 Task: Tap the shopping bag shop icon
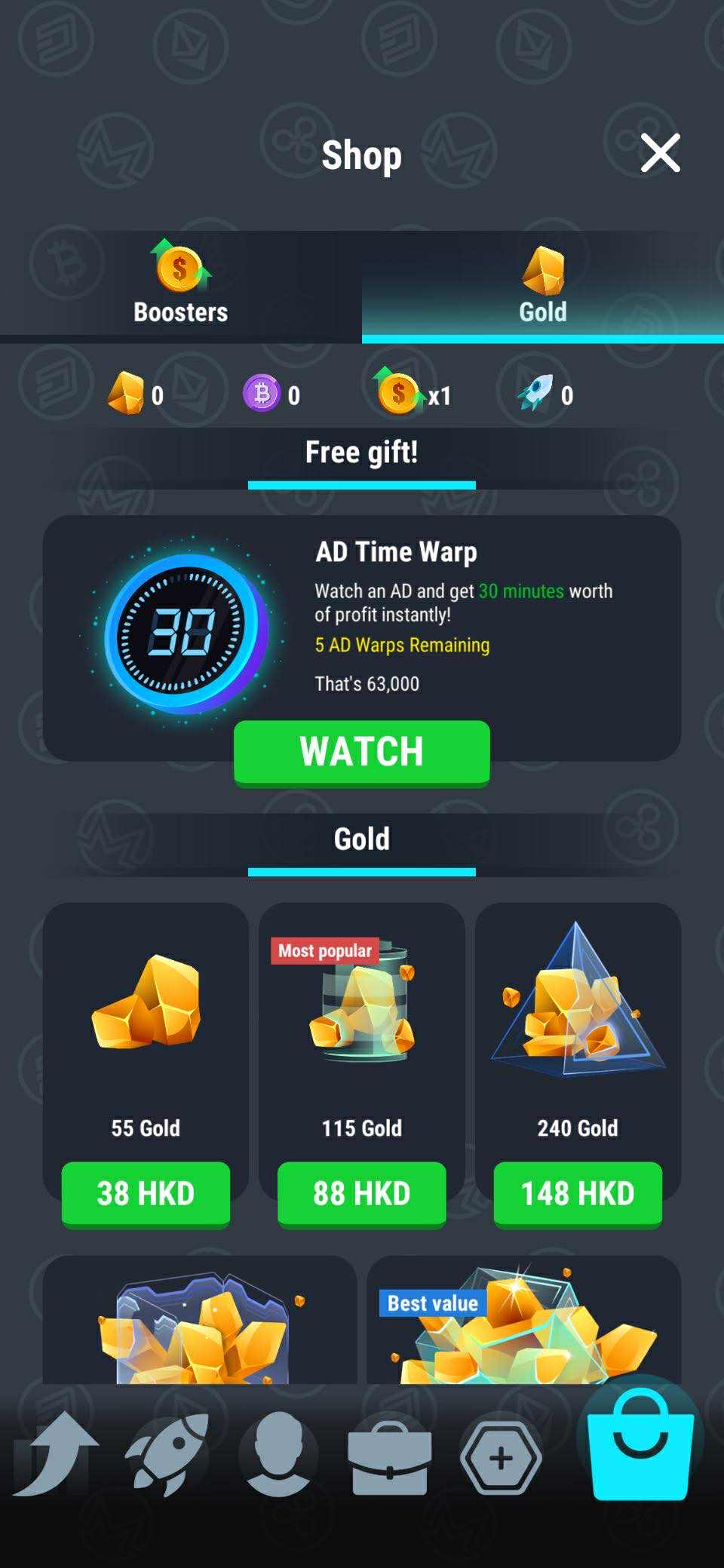pyautogui.click(x=640, y=1444)
